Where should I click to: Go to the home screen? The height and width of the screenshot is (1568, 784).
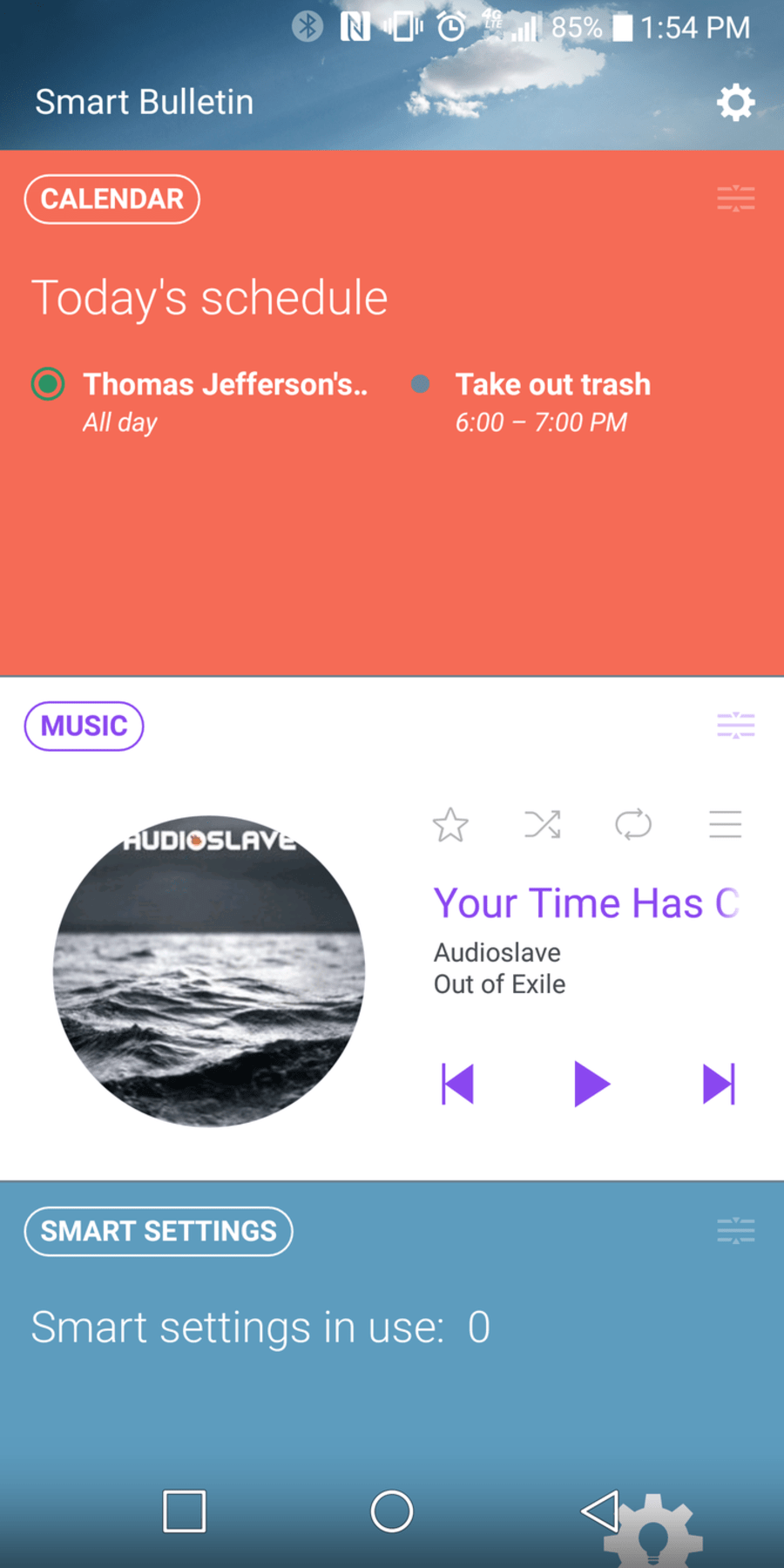click(392, 1511)
